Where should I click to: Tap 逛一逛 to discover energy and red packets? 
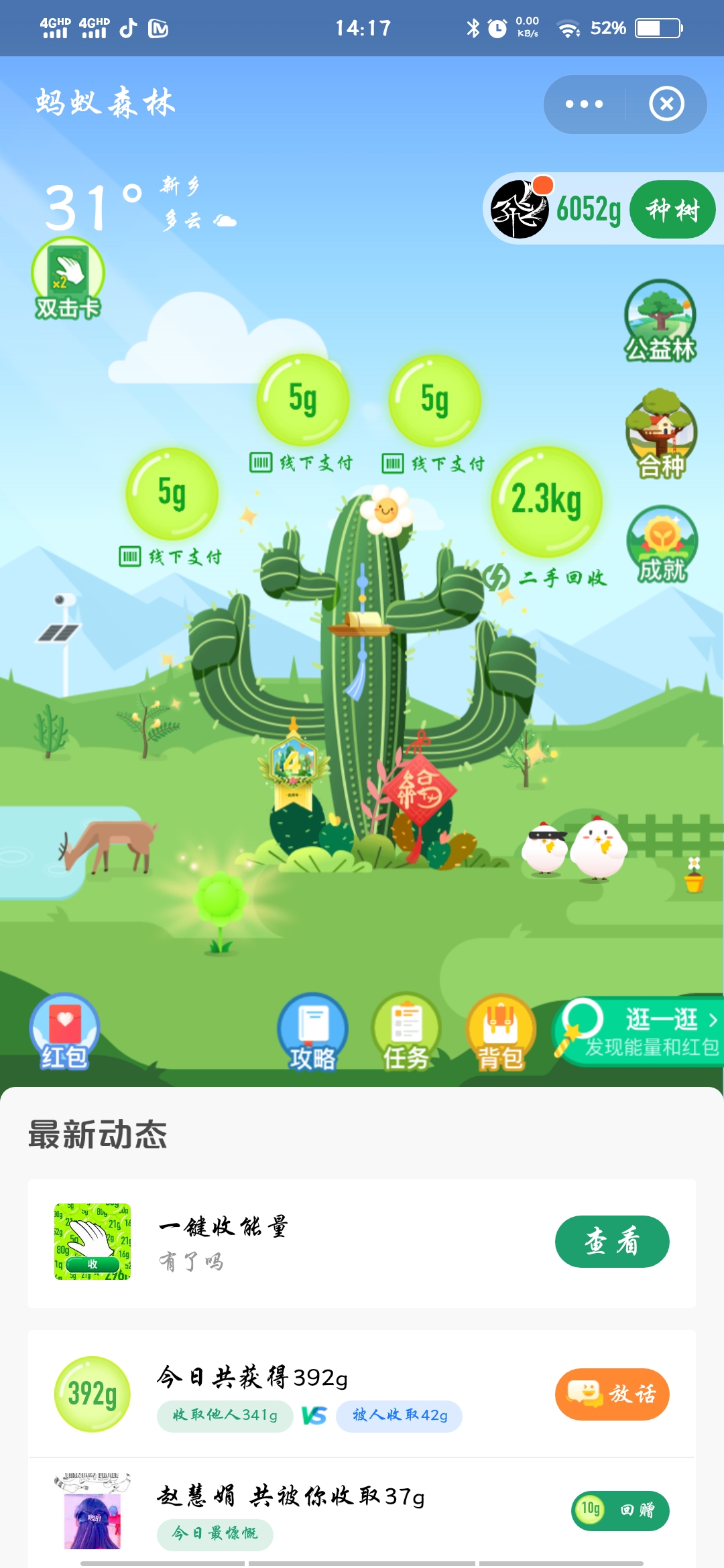pos(640,1032)
